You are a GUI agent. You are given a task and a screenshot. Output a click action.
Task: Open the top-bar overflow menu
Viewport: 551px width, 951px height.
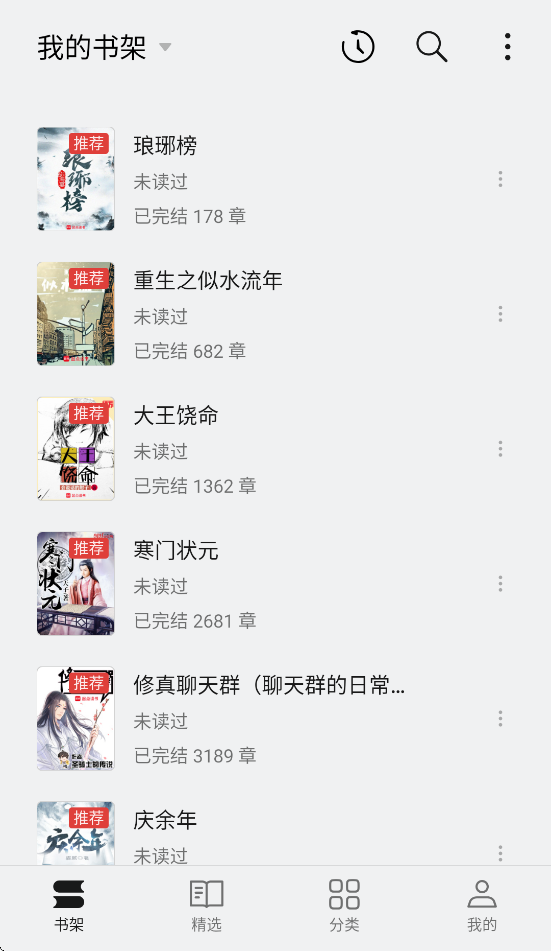click(x=507, y=47)
